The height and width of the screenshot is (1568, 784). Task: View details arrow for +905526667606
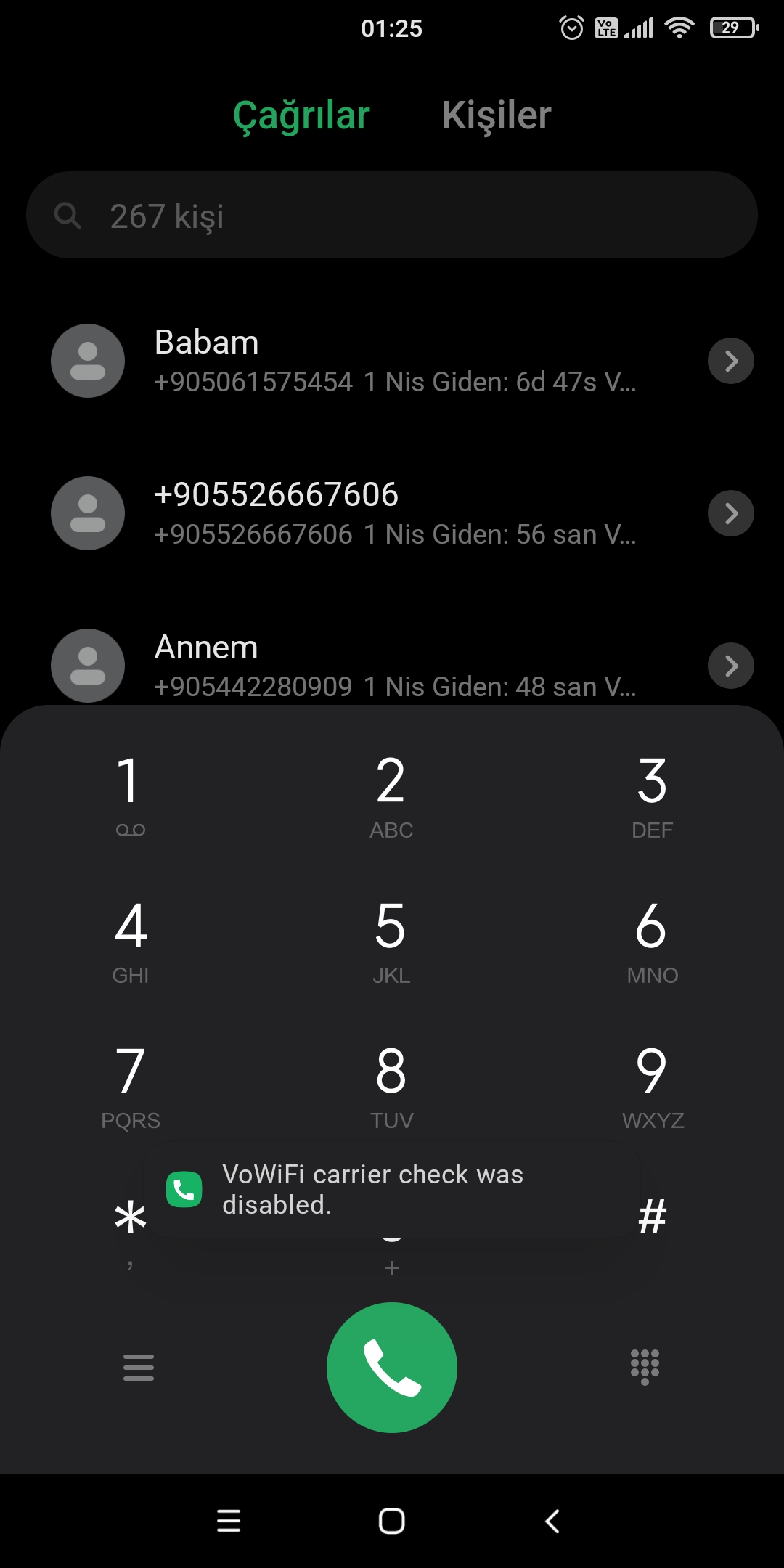coord(730,513)
